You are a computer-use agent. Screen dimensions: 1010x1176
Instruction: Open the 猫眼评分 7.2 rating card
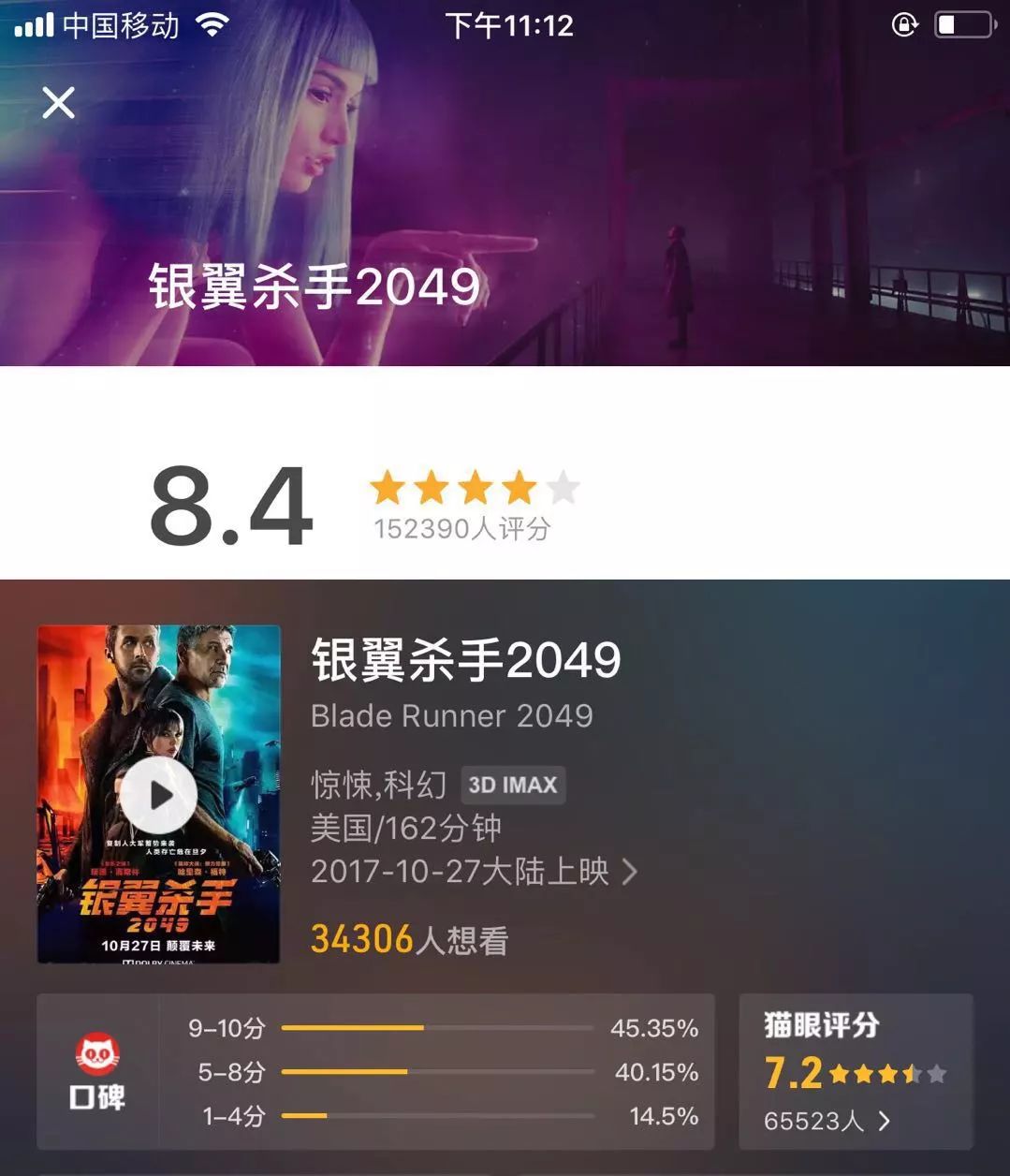point(856,1072)
